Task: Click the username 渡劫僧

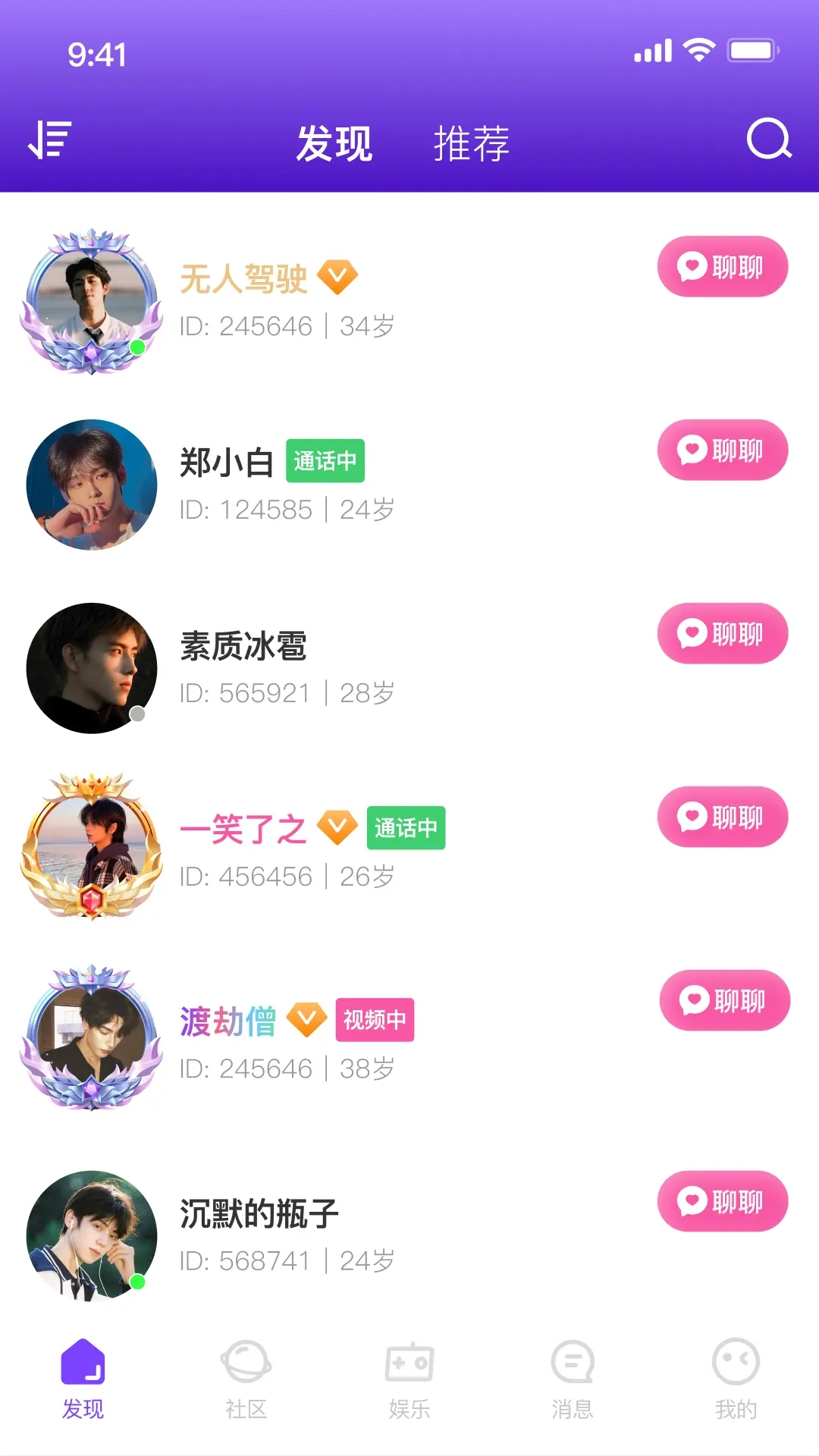Action: [x=229, y=1021]
